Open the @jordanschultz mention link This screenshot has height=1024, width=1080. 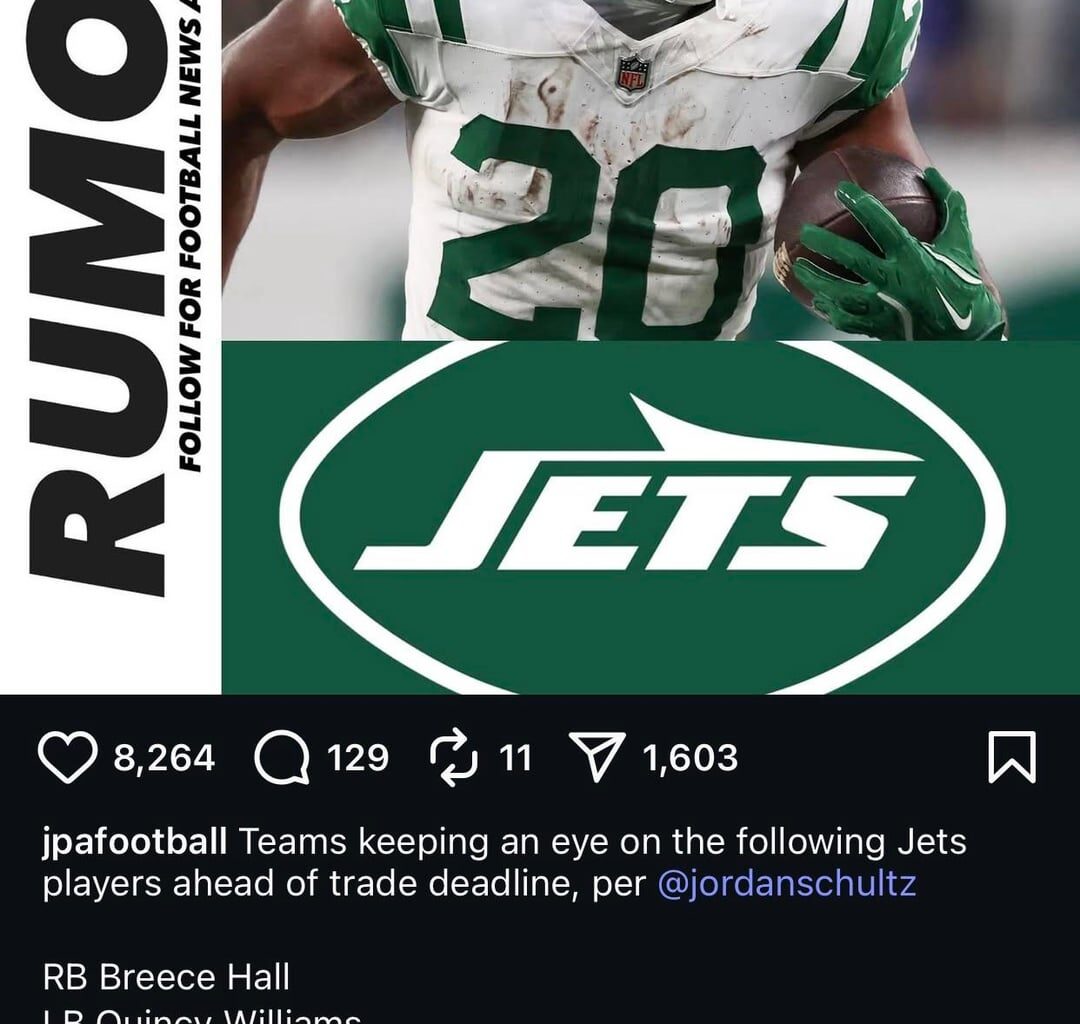786,884
